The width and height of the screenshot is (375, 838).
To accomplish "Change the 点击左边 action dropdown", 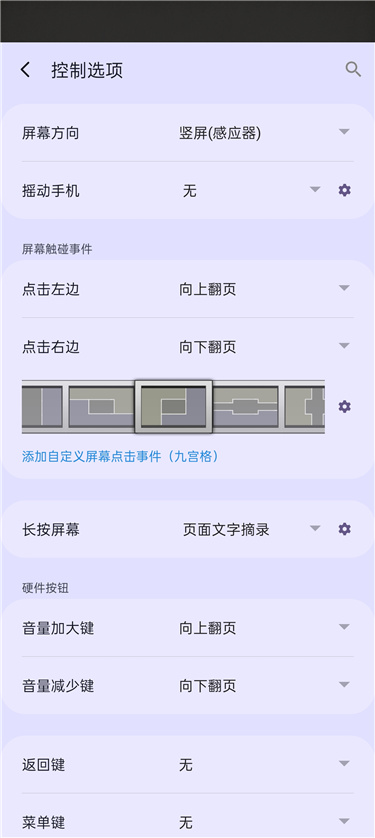I will (x=264, y=289).
